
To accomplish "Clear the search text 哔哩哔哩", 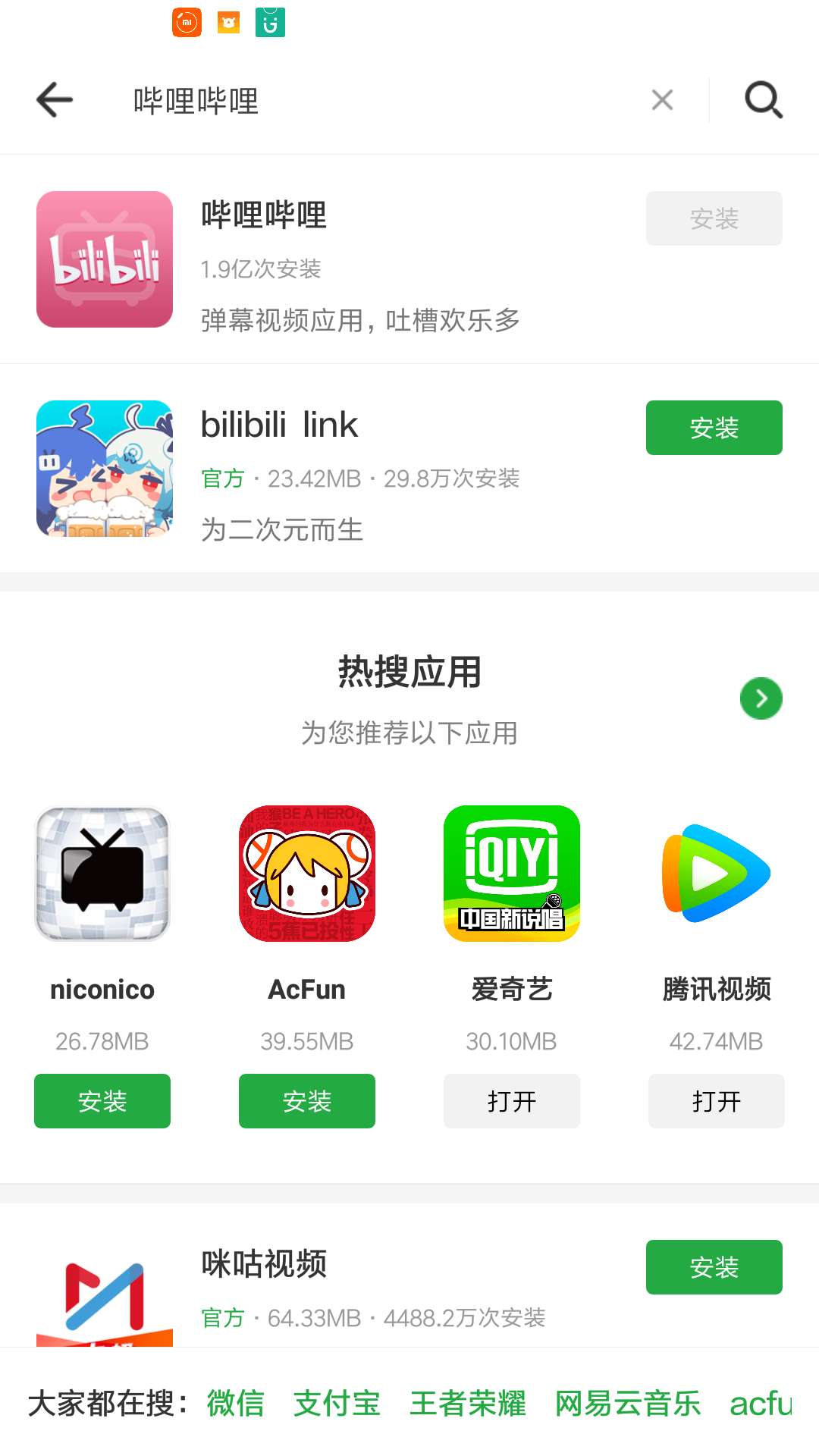I will click(x=662, y=99).
